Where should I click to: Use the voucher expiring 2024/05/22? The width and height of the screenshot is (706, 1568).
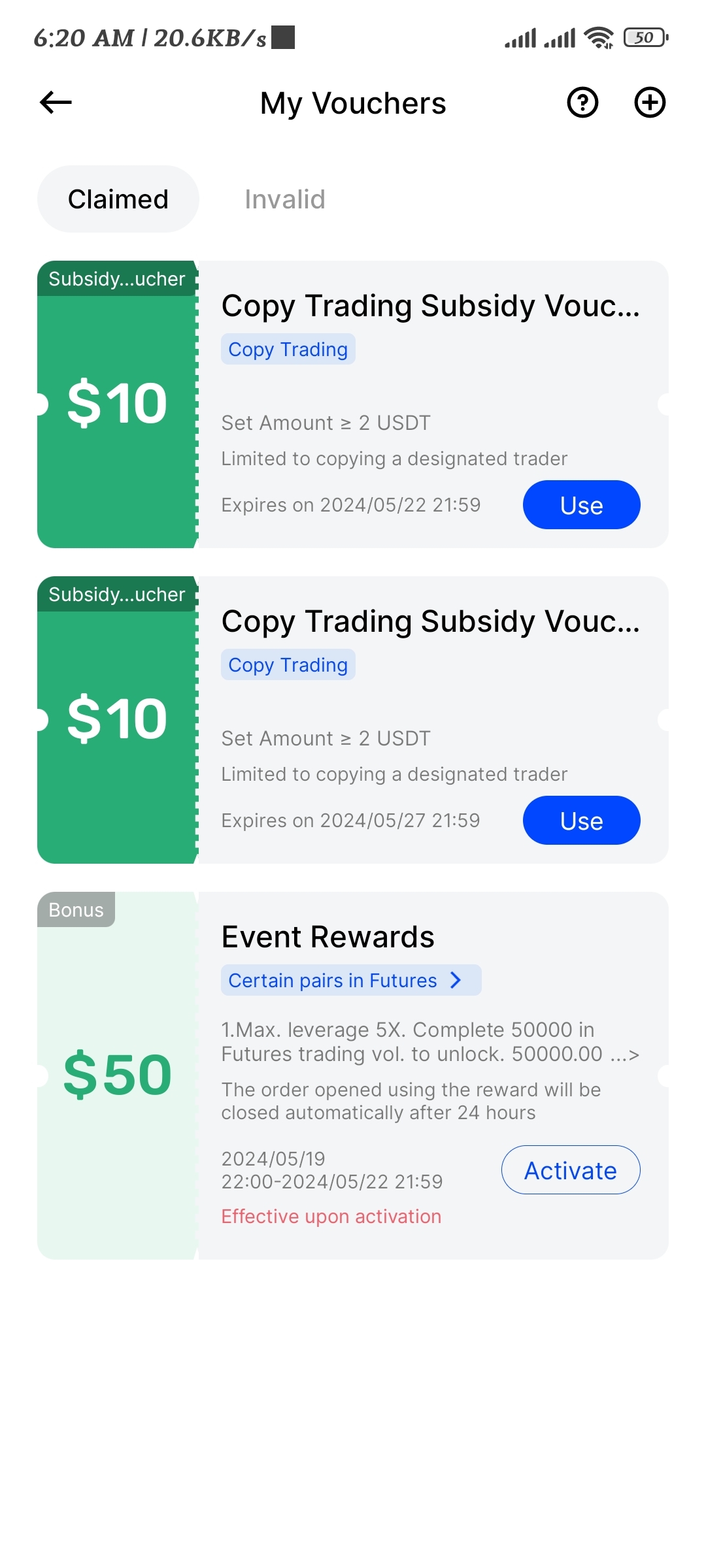[581, 505]
